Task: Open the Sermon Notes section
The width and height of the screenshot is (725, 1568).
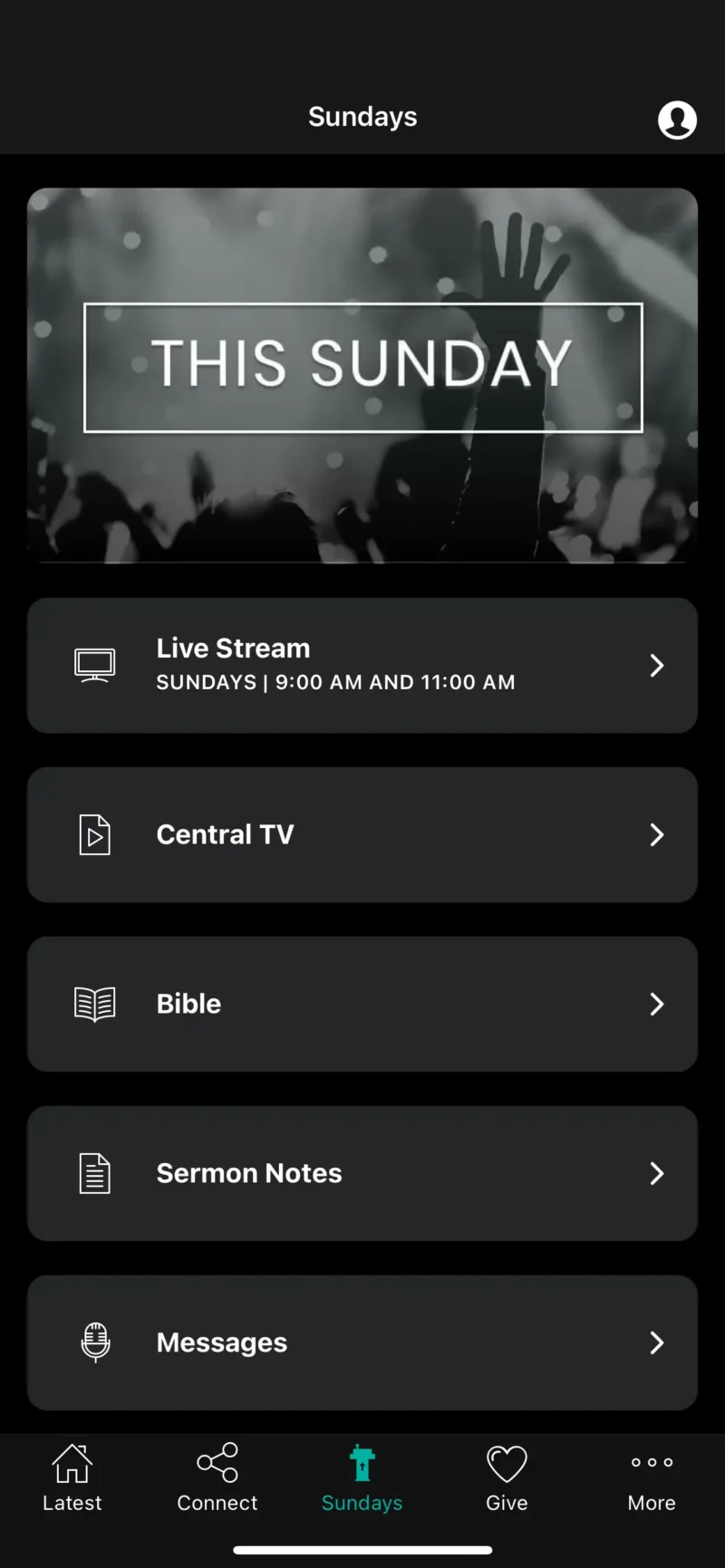Action: [x=362, y=1173]
